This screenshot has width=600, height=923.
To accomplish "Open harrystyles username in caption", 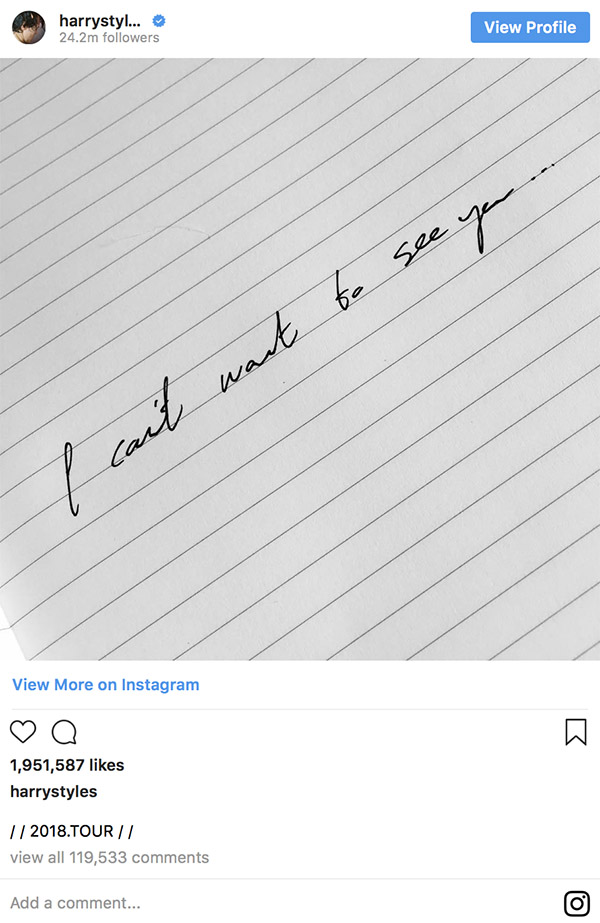I will click(53, 791).
